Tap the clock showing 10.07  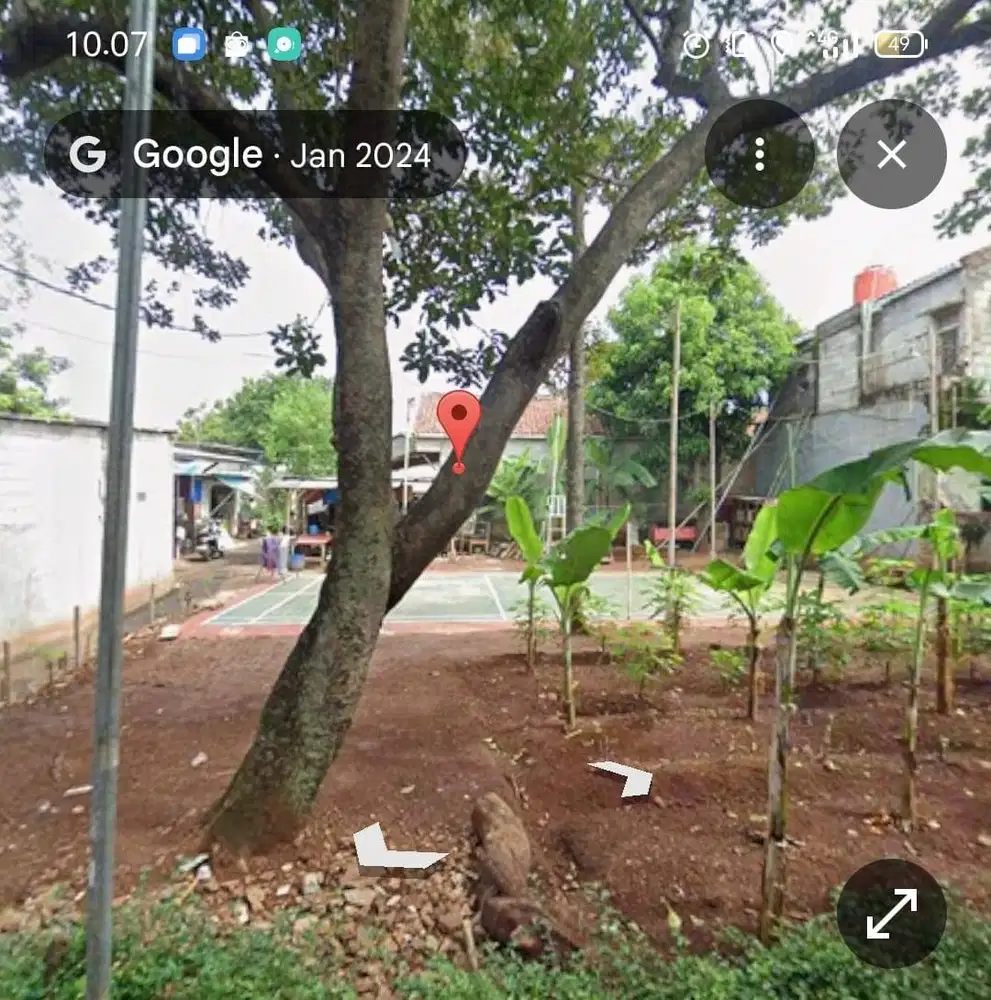pyautogui.click(x=106, y=44)
